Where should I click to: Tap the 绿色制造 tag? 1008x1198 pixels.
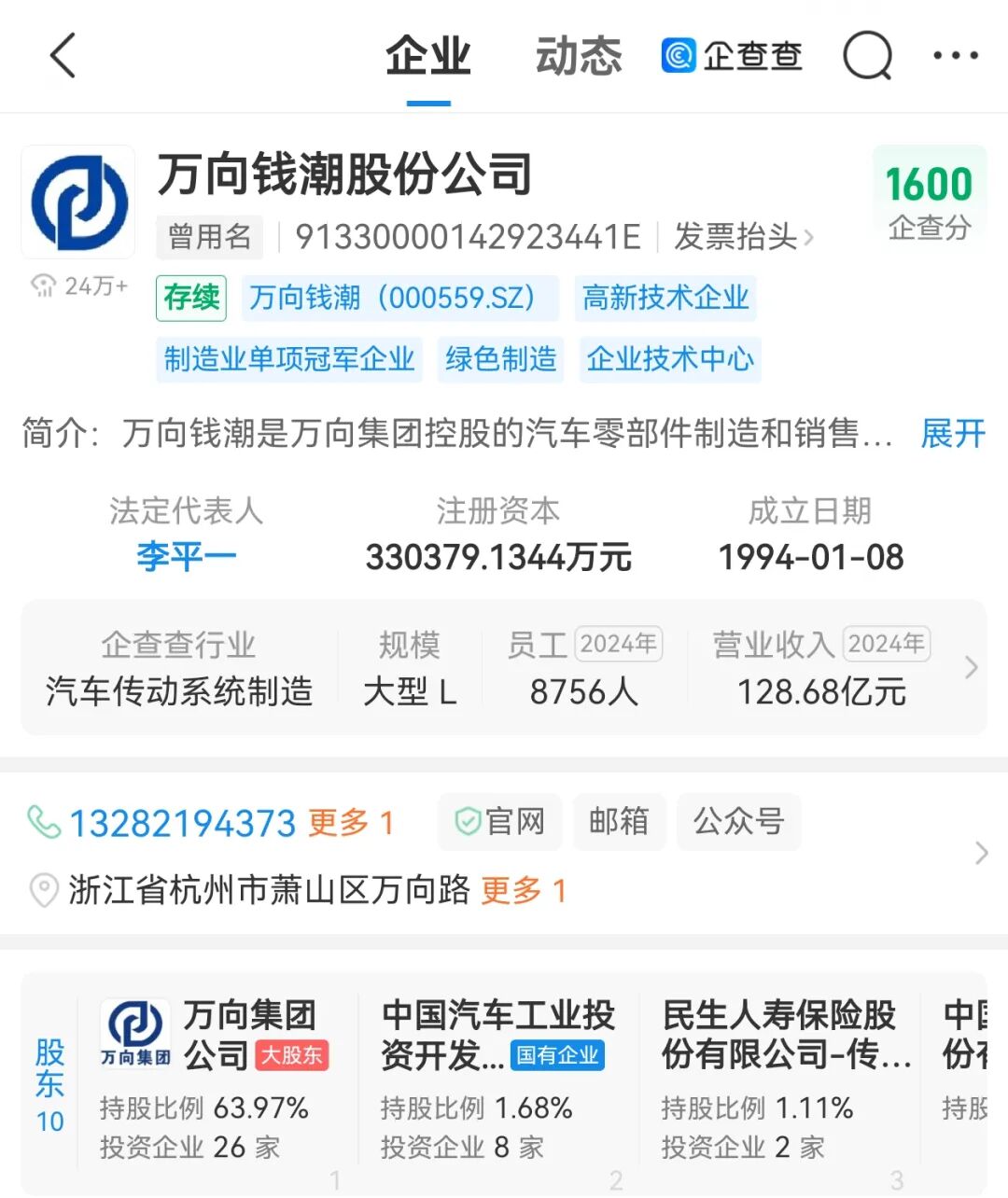501,359
